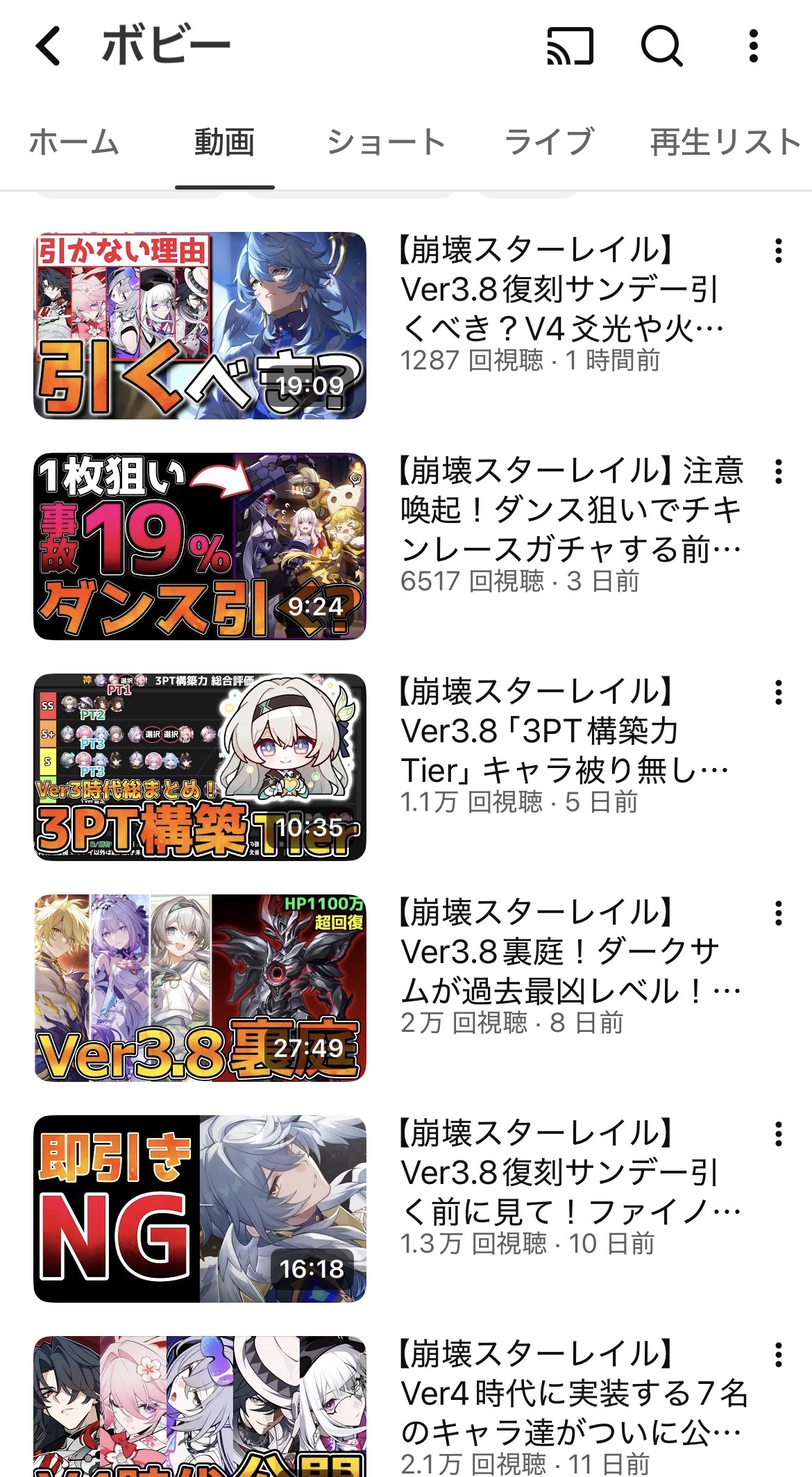Select the 動画 tab

click(224, 142)
